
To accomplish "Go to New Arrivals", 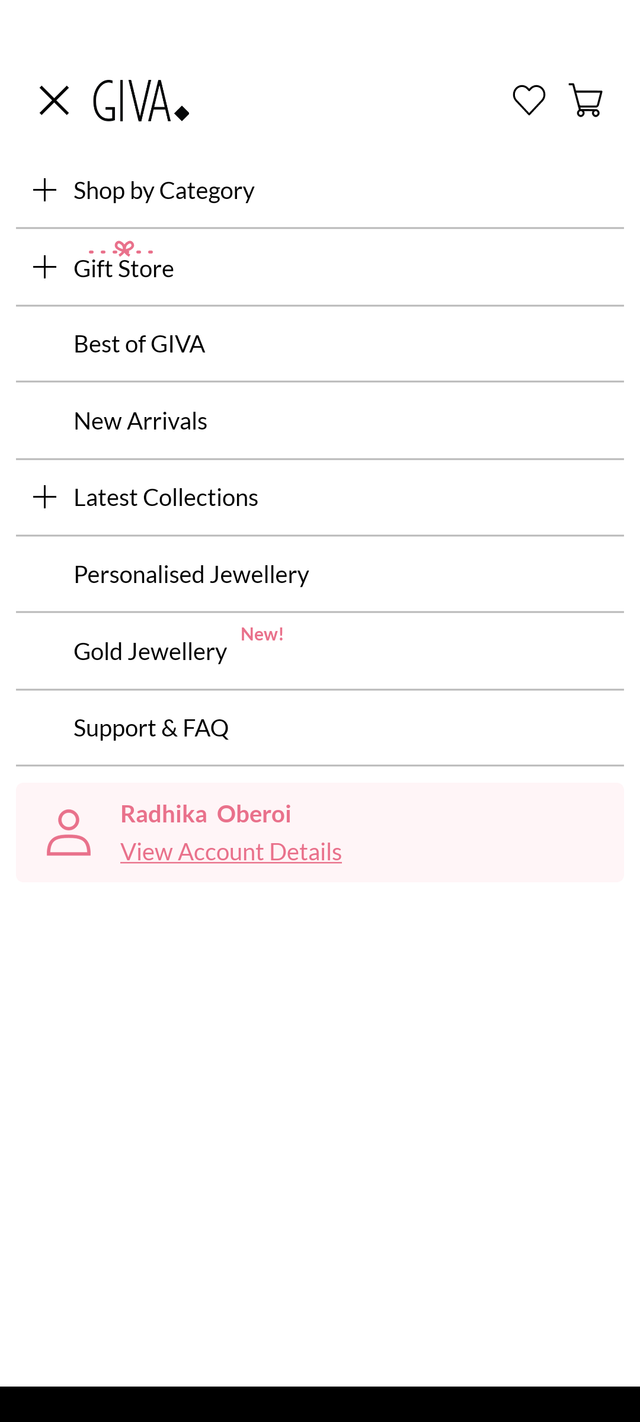I will [140, 421].
